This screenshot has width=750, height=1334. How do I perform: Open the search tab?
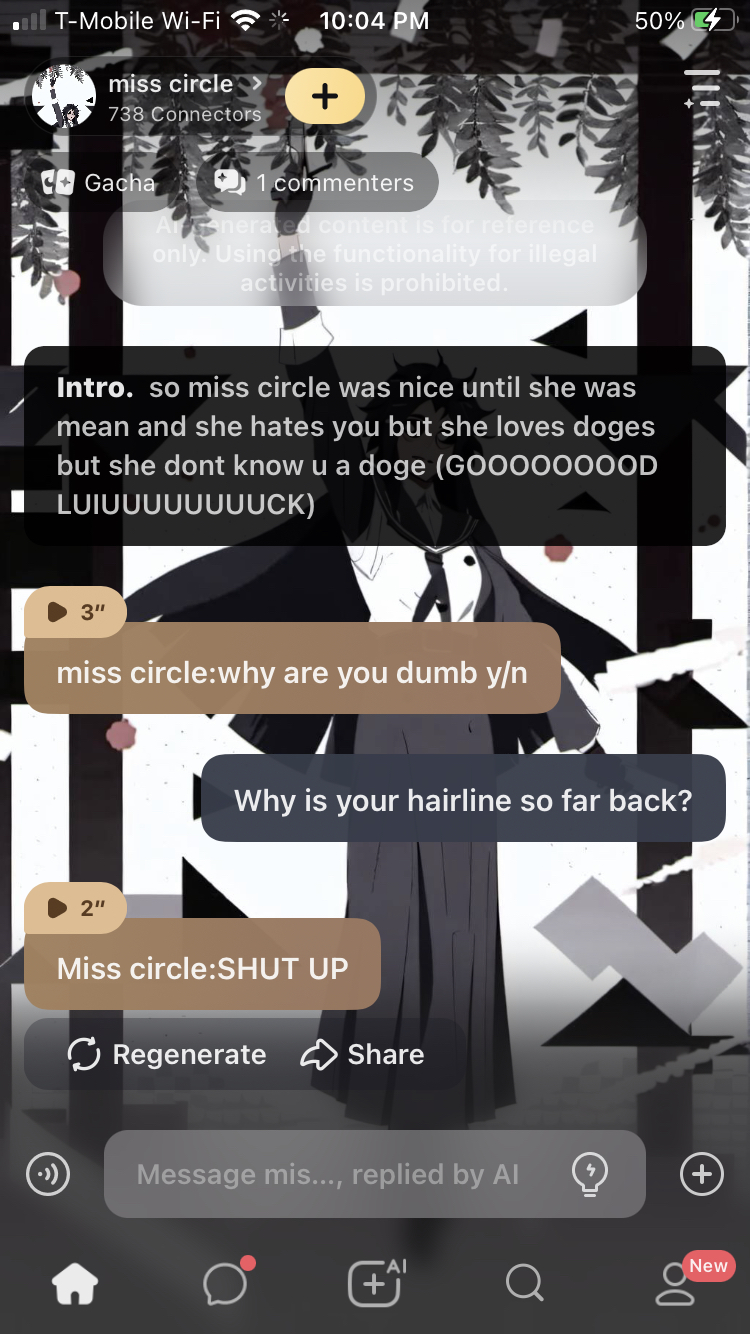(x=524, y=1283)
